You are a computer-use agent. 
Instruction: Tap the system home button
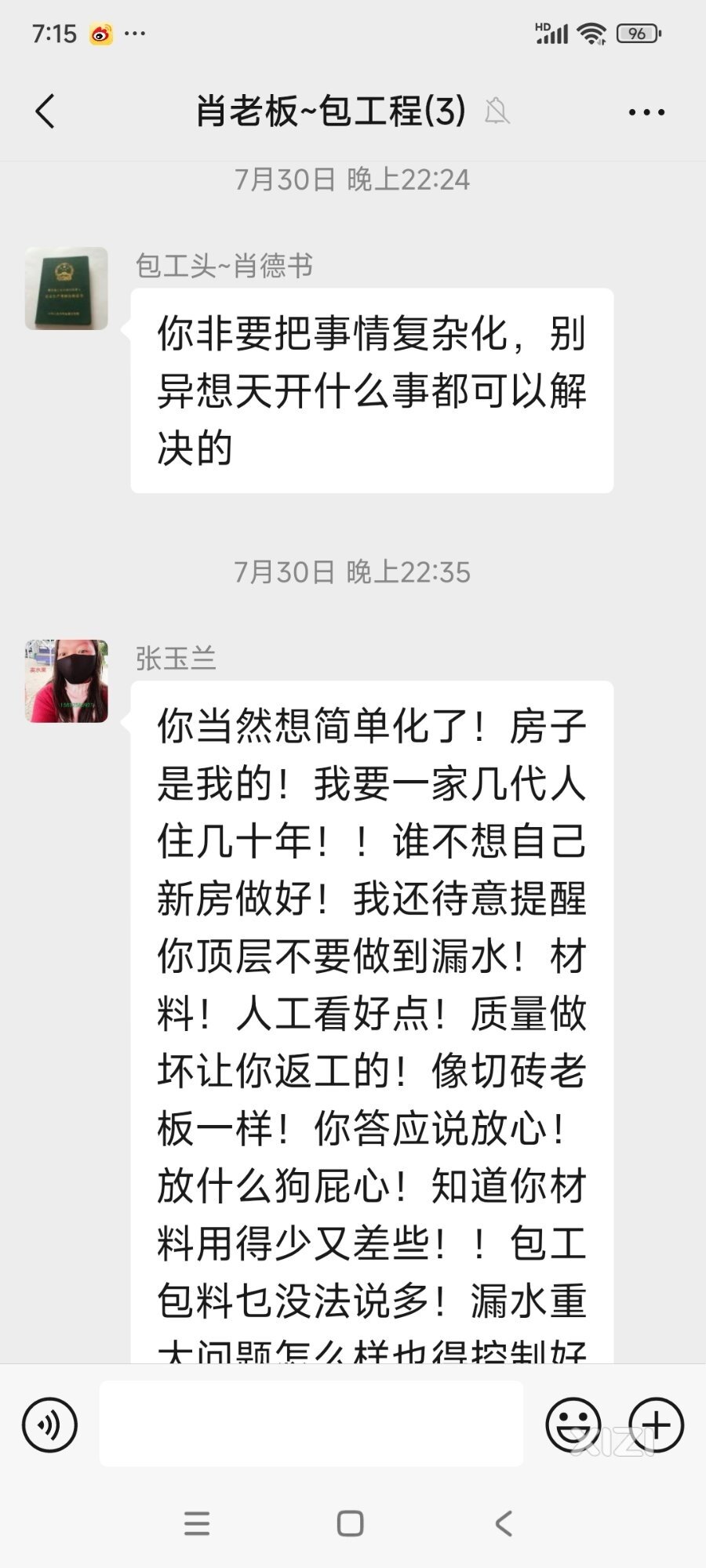(x=350, y=1523)
